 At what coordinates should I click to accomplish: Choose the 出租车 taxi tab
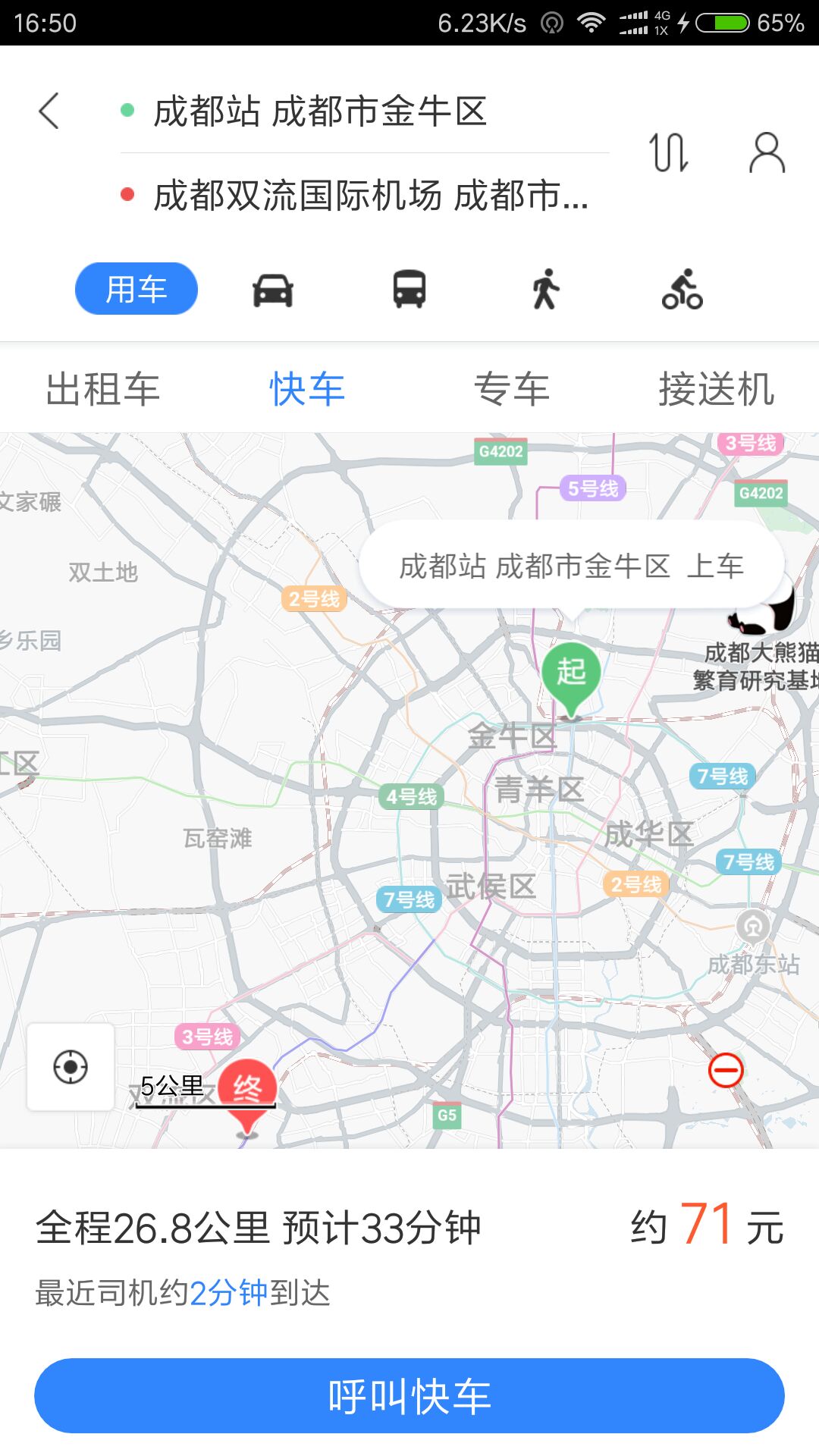(x=102, y=389)
